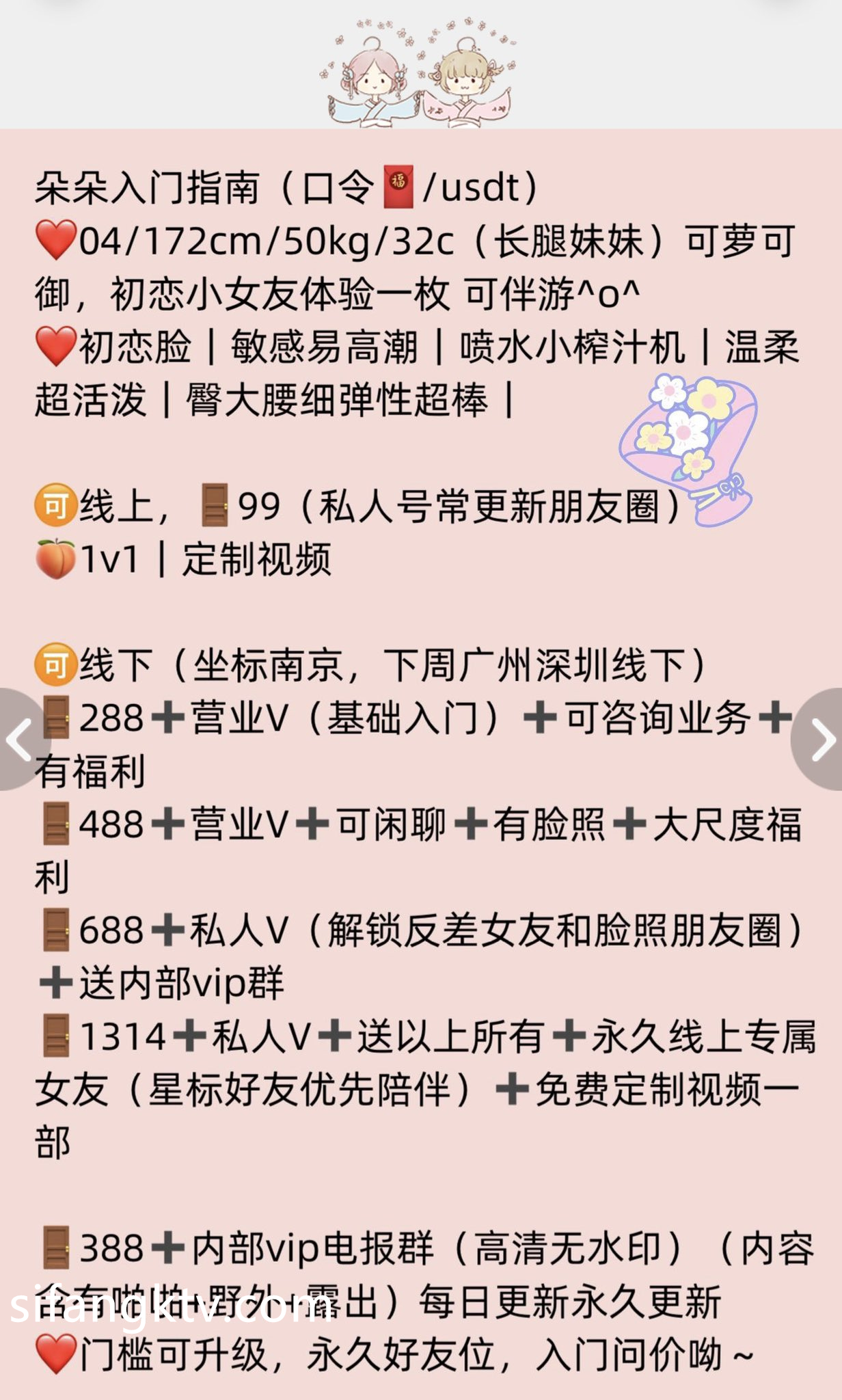Go to the previous image
Image resolution: width=842 pixels, height=1400 pixels.
pyautogui.click(x=19, y=739)
